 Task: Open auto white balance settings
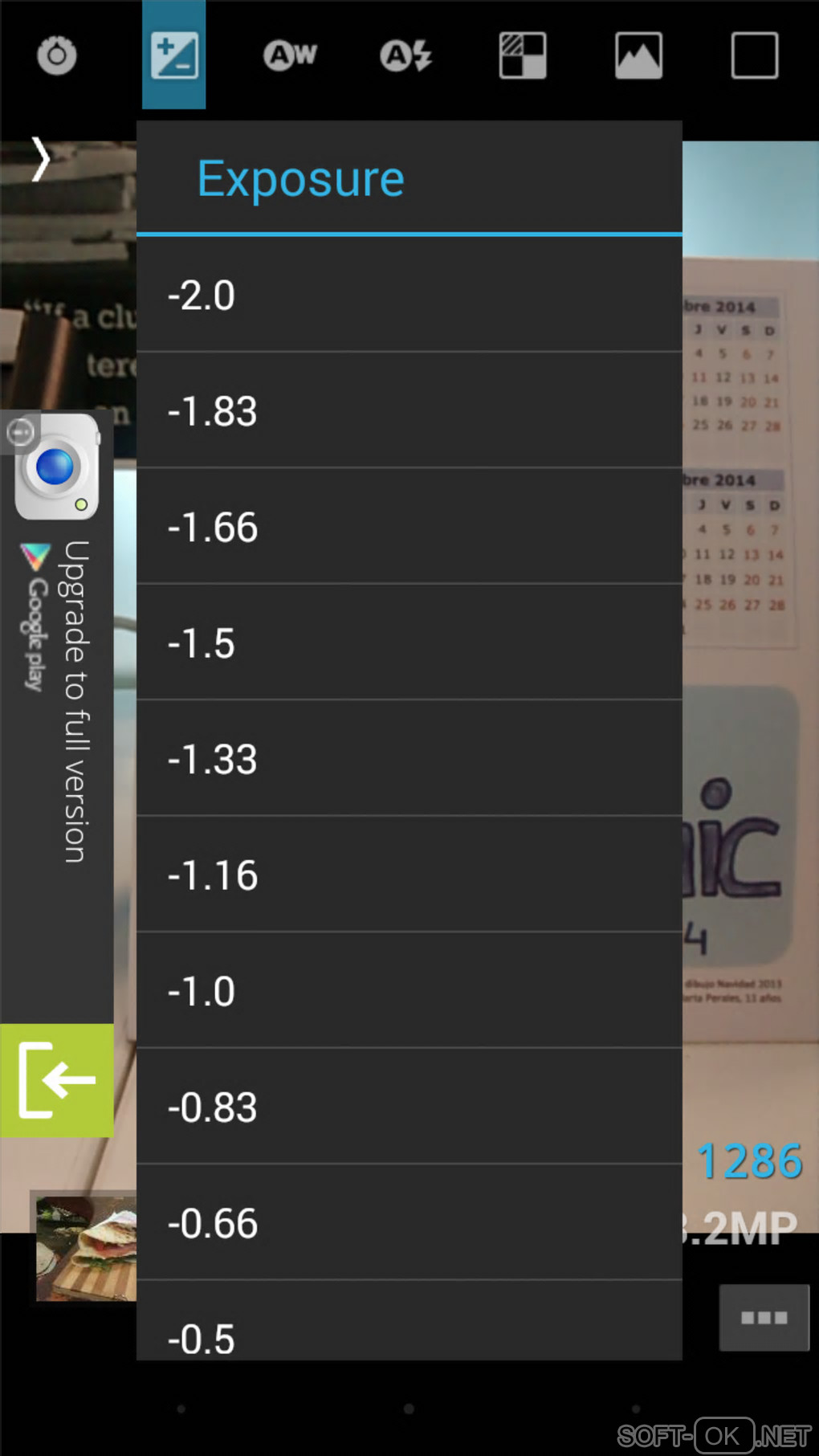point(290,55)
